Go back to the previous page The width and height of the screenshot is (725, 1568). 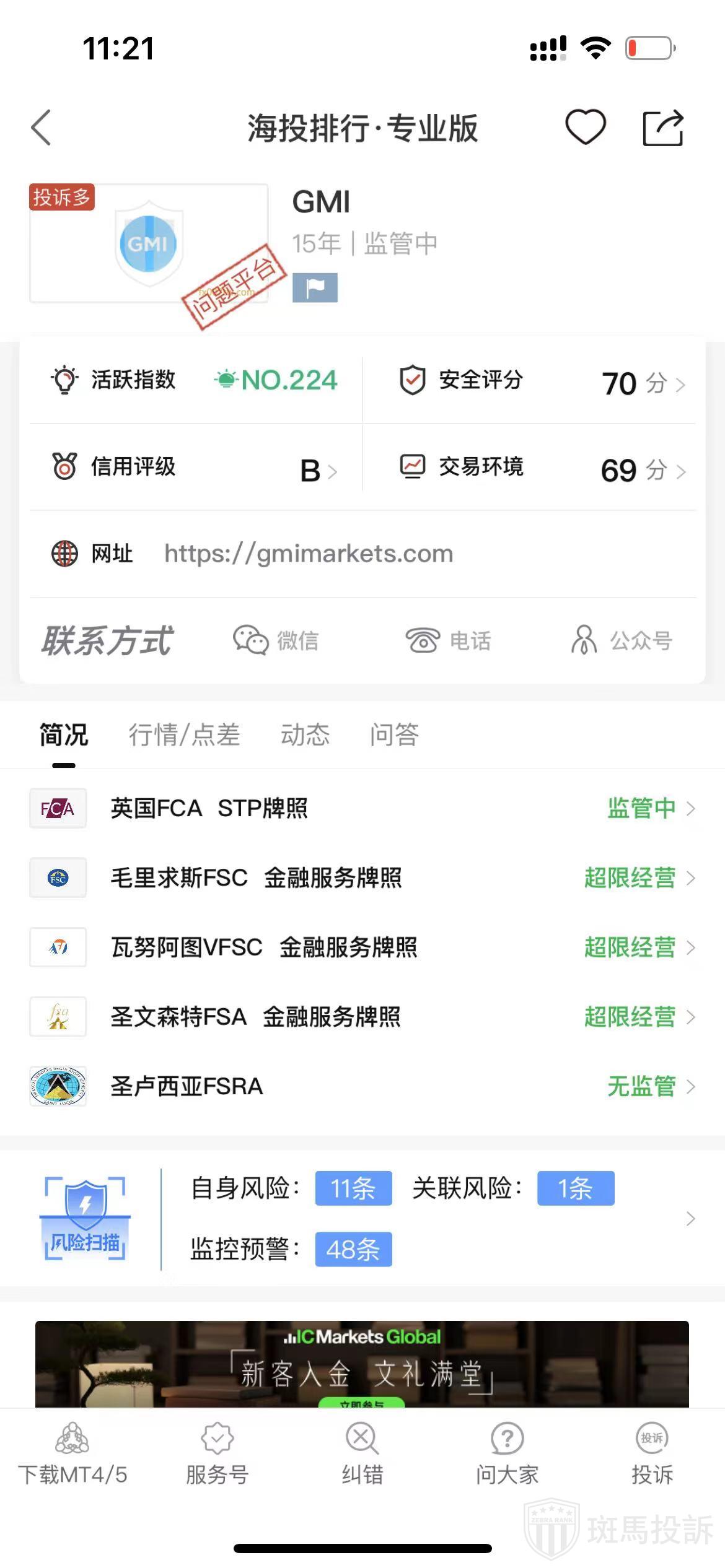[x=41, y=128]
